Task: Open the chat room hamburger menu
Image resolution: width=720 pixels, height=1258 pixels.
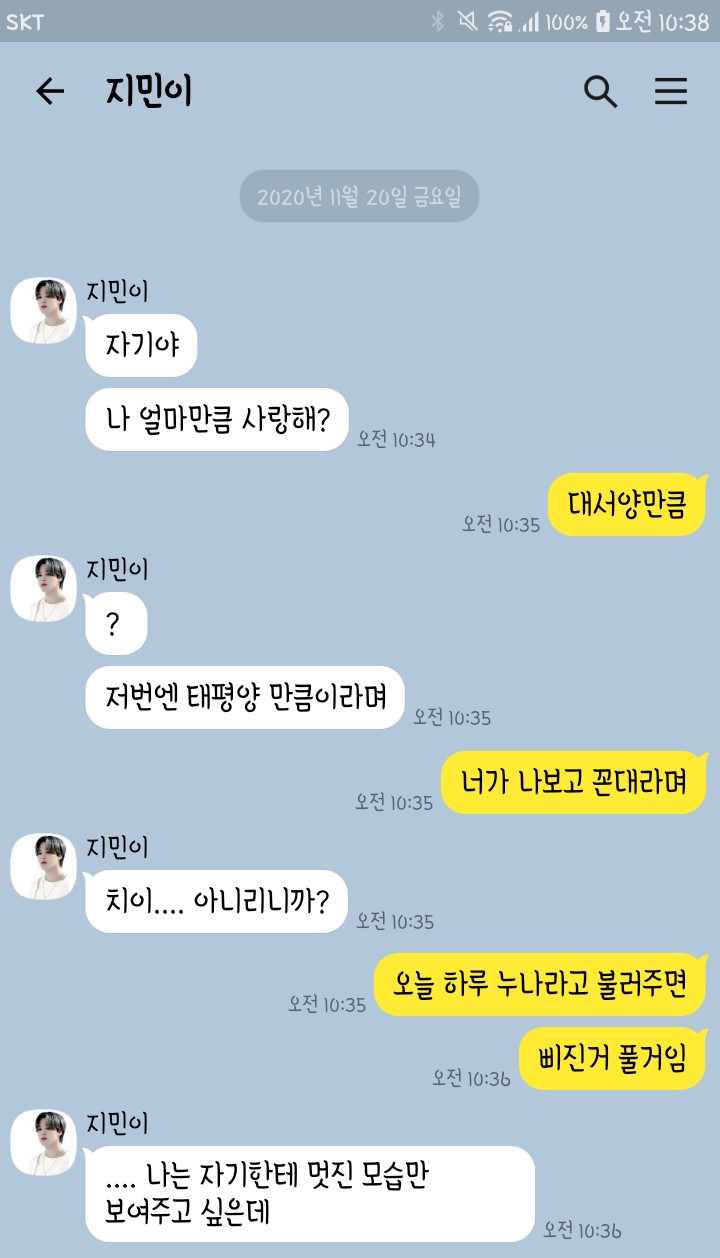Action: [671, 92]
